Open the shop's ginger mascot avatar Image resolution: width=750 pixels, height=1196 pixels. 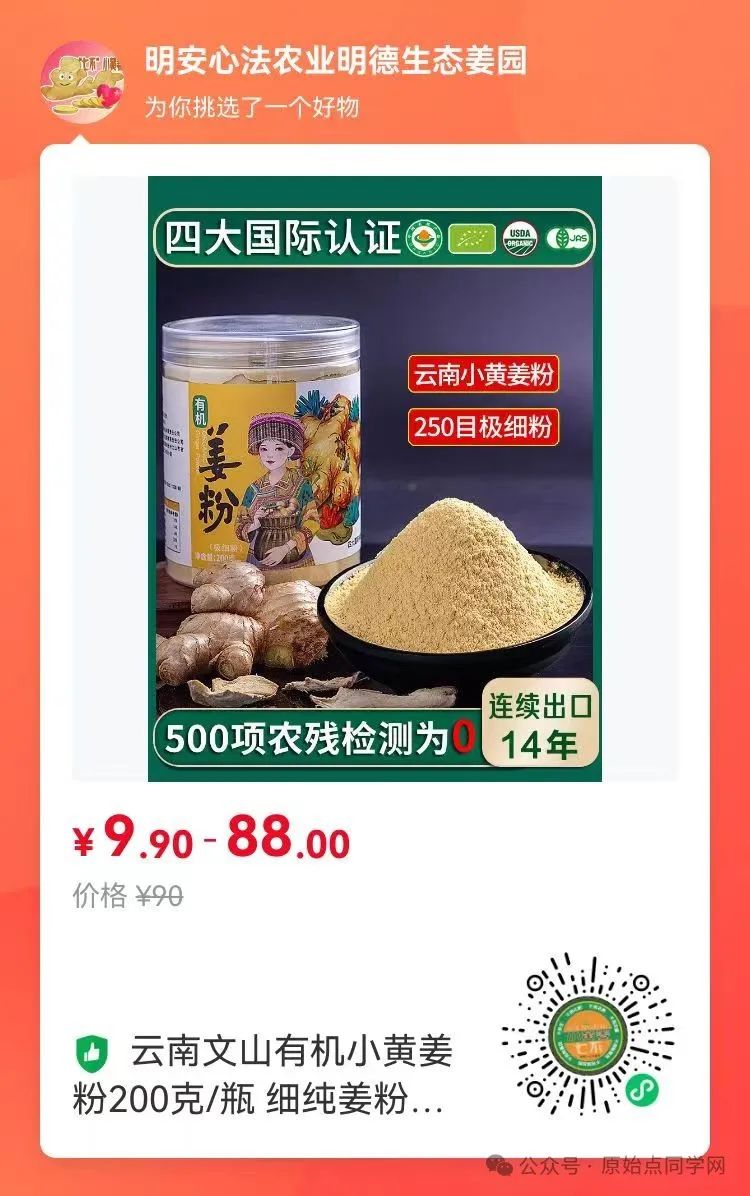click(x=84, y=84)
